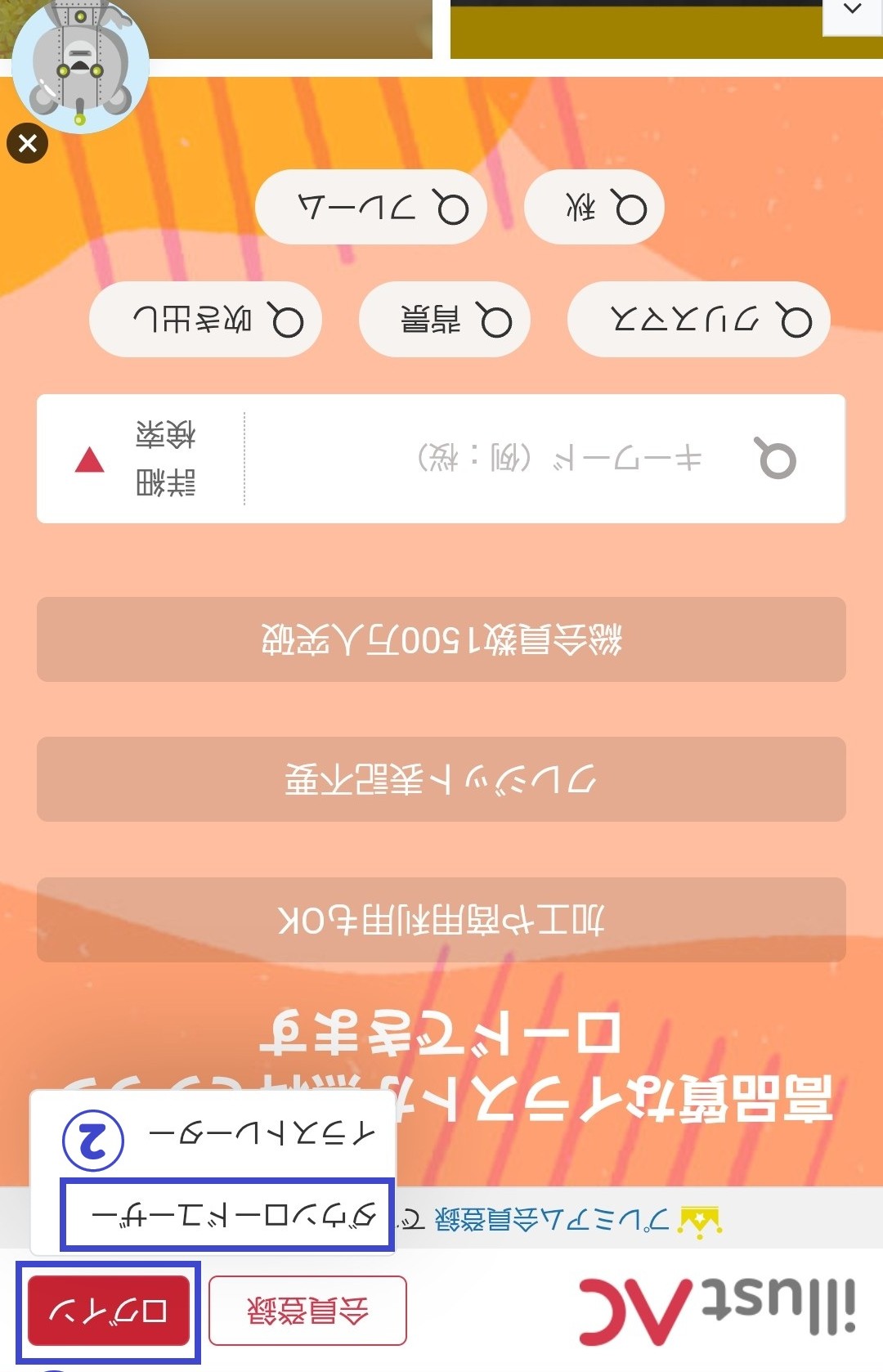Viewport: 883px width, 1372px height.
Task: Select the 背景 keyword chip
Action: (x=445, y=320)
